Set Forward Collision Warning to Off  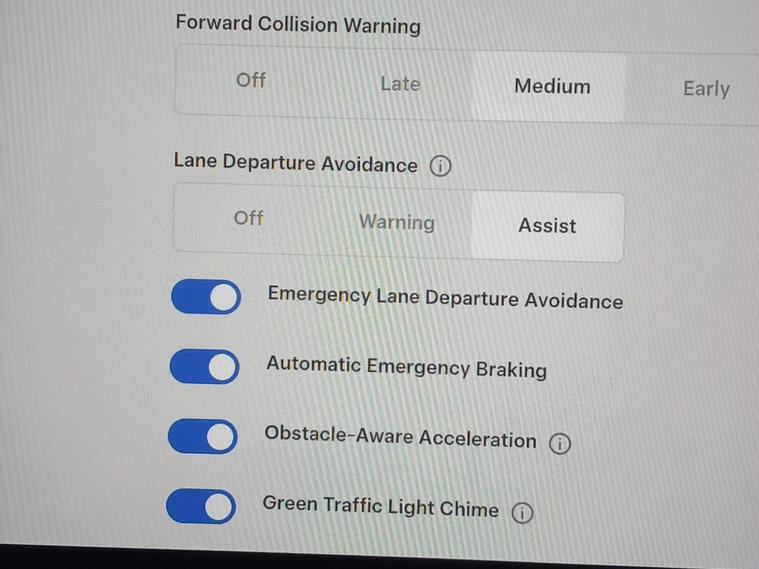tap(251, 81)
